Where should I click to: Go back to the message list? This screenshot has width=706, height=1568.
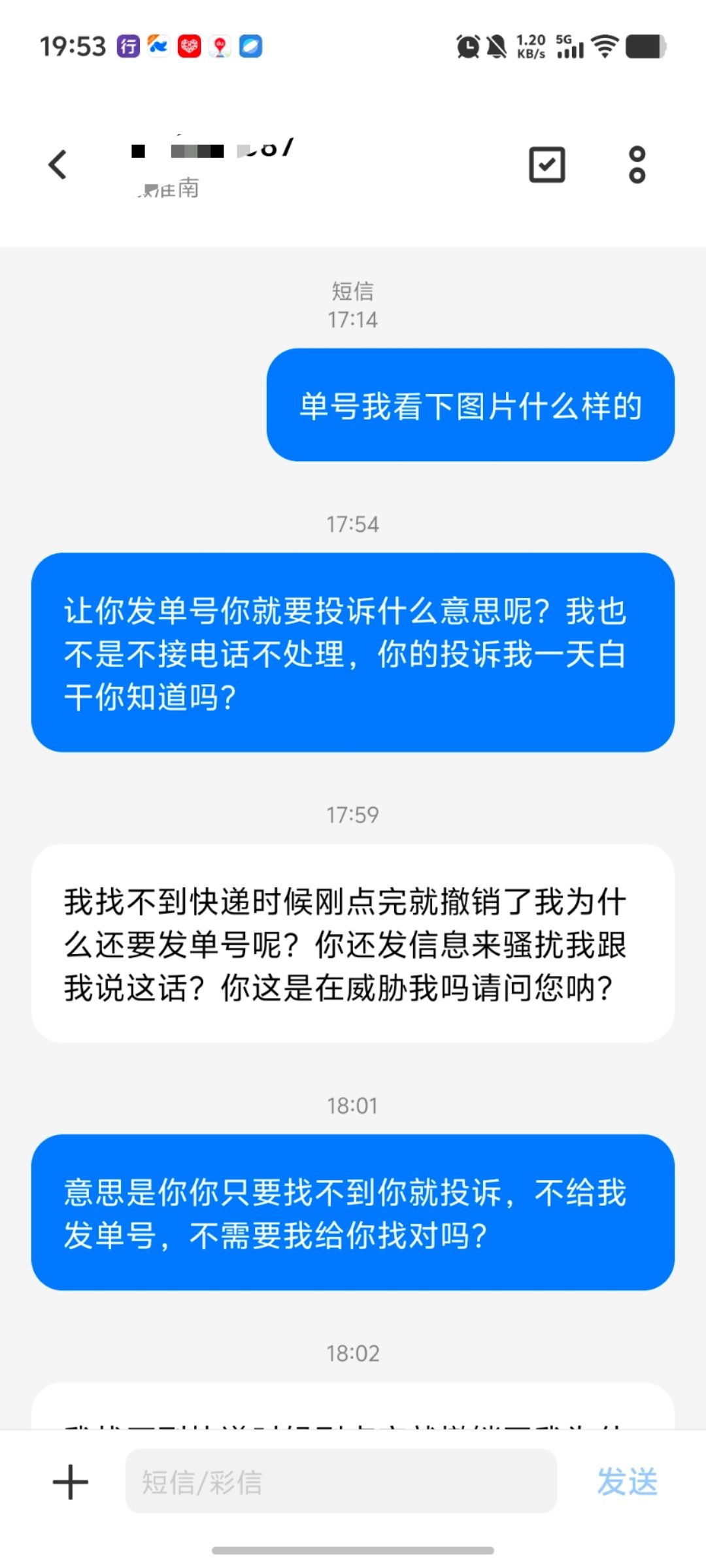click(58, 165)
